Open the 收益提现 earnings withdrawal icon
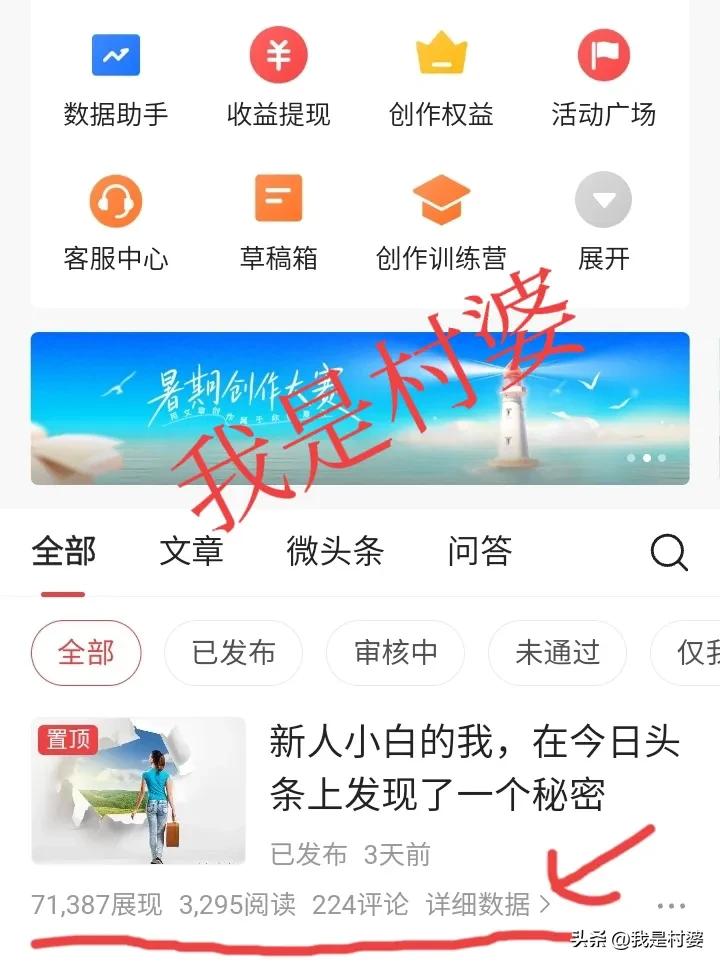 (278, 55)
